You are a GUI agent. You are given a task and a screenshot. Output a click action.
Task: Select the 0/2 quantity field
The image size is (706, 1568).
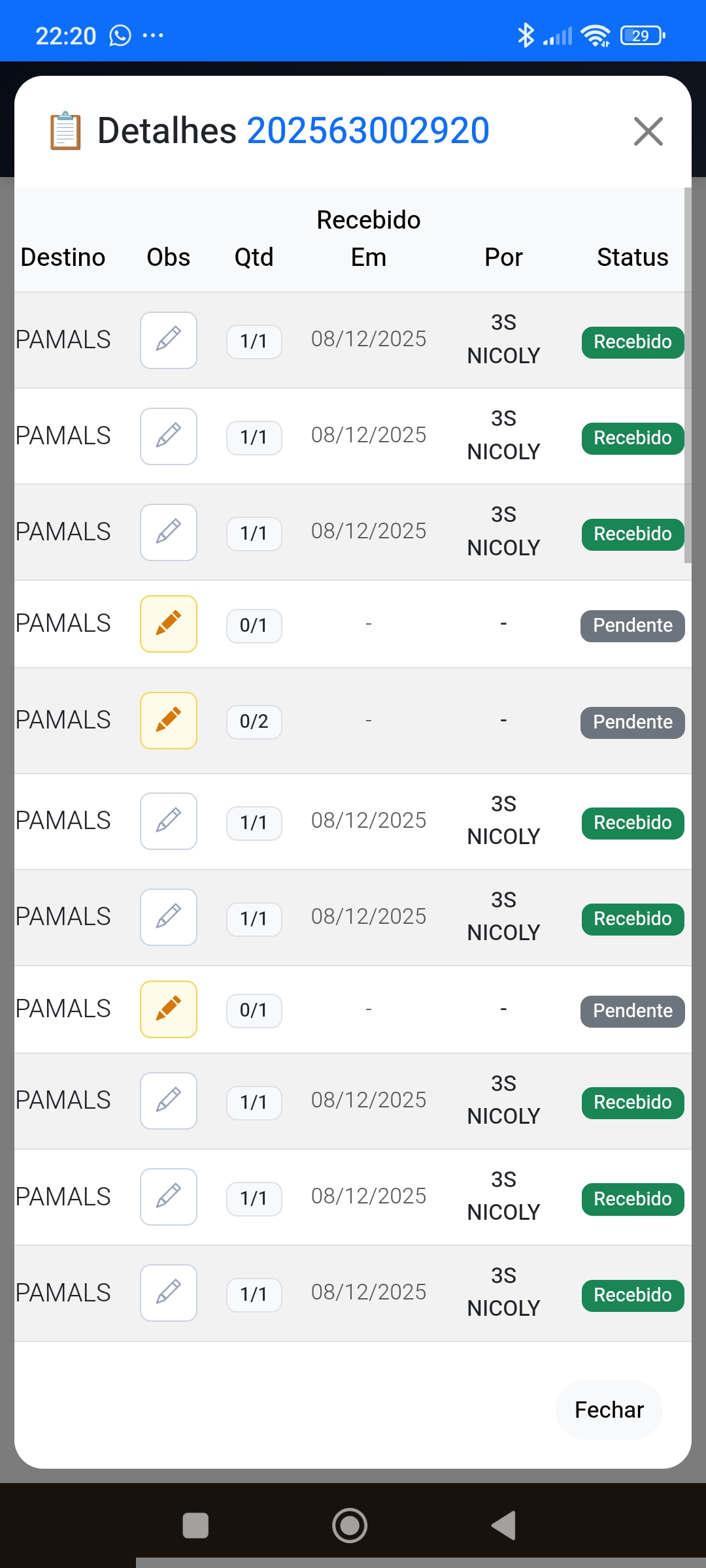(254, 721)
